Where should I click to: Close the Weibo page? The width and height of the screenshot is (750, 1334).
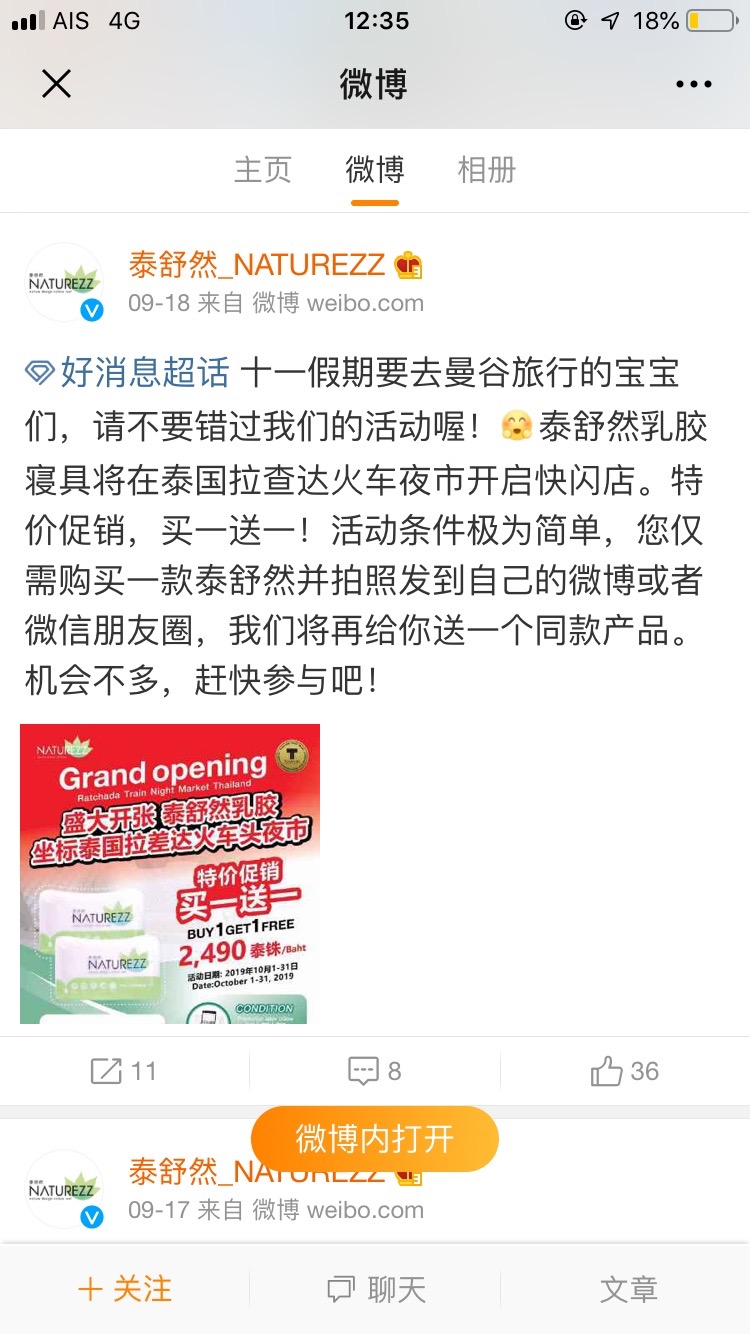coord(57,84)
